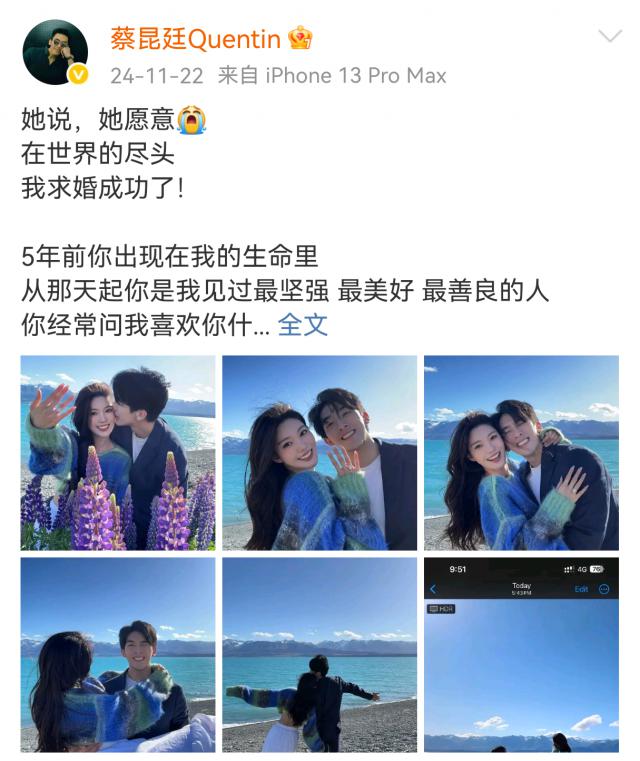Screen dimensions: 640x761
Task: Open the photo of the couple hugging cheek to cheek
Action: pos(521,452)
